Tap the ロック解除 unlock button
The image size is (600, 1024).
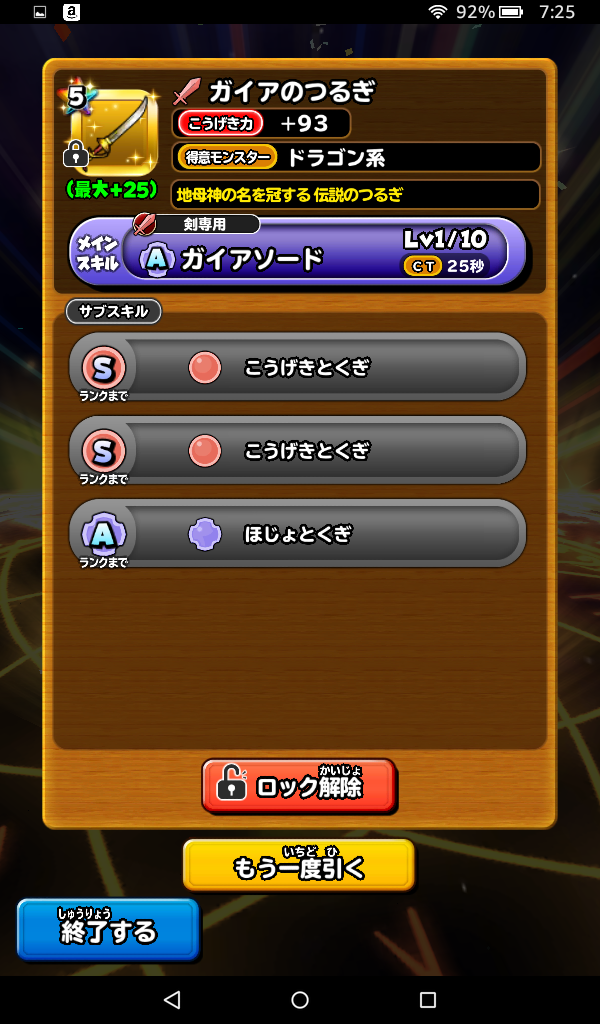click(x=298, y=785)
